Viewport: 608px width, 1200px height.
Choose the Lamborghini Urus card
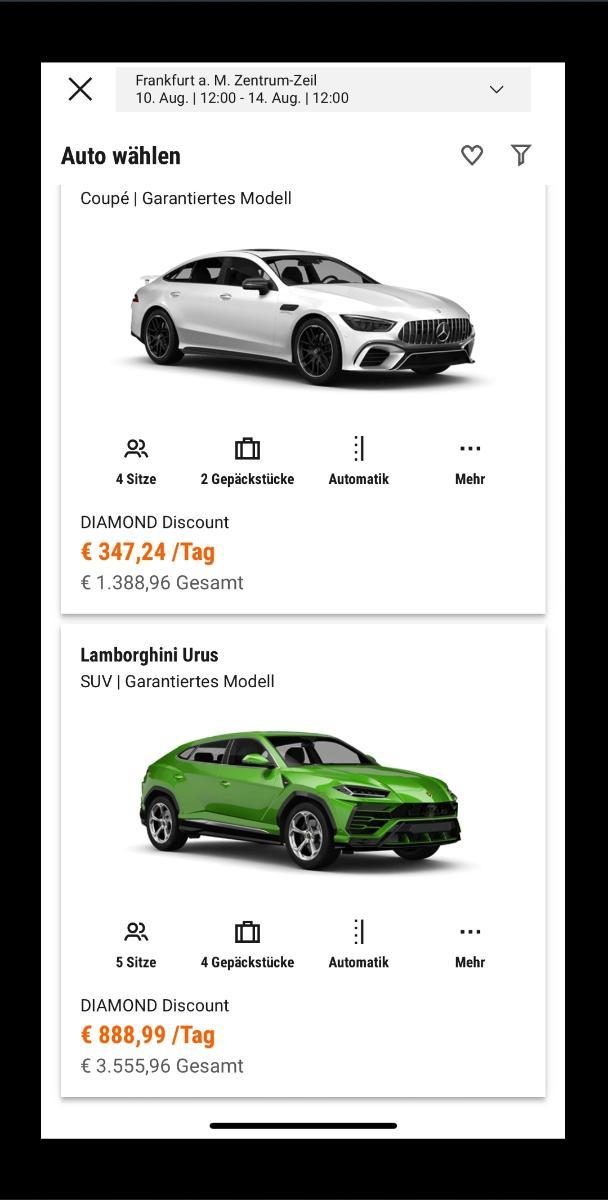click(x=303, y=800)
